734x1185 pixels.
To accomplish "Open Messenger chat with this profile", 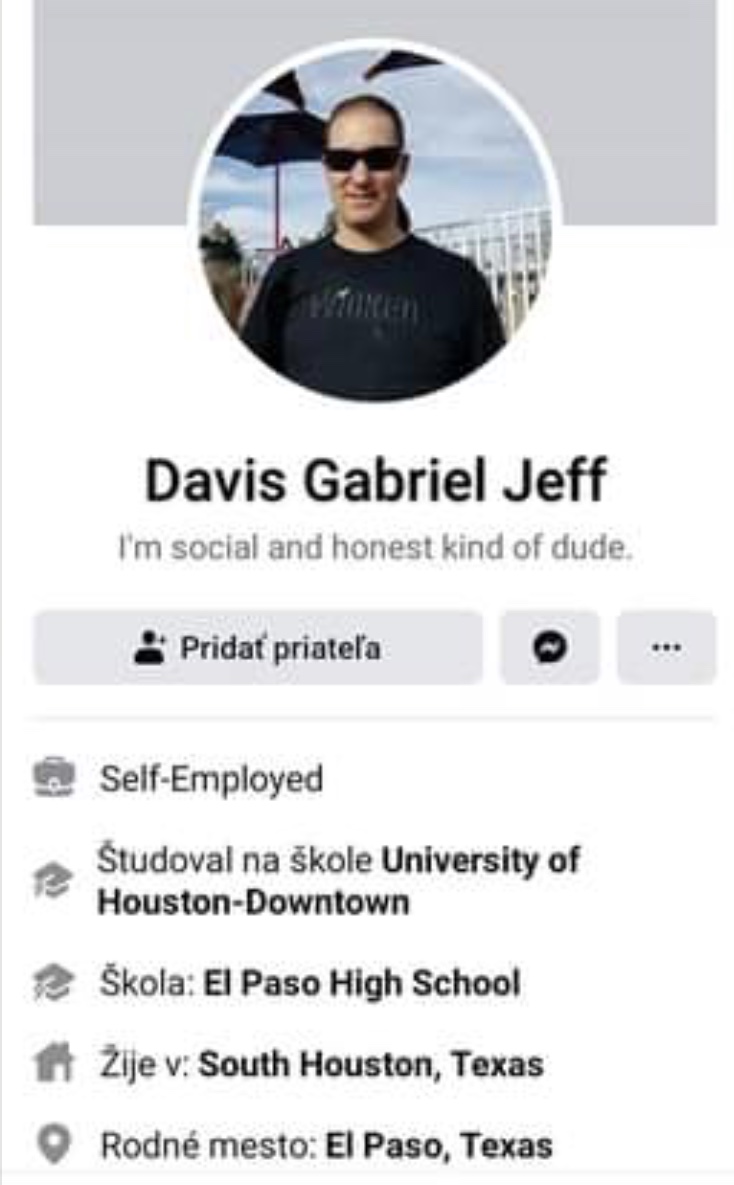I will point(550,648).
